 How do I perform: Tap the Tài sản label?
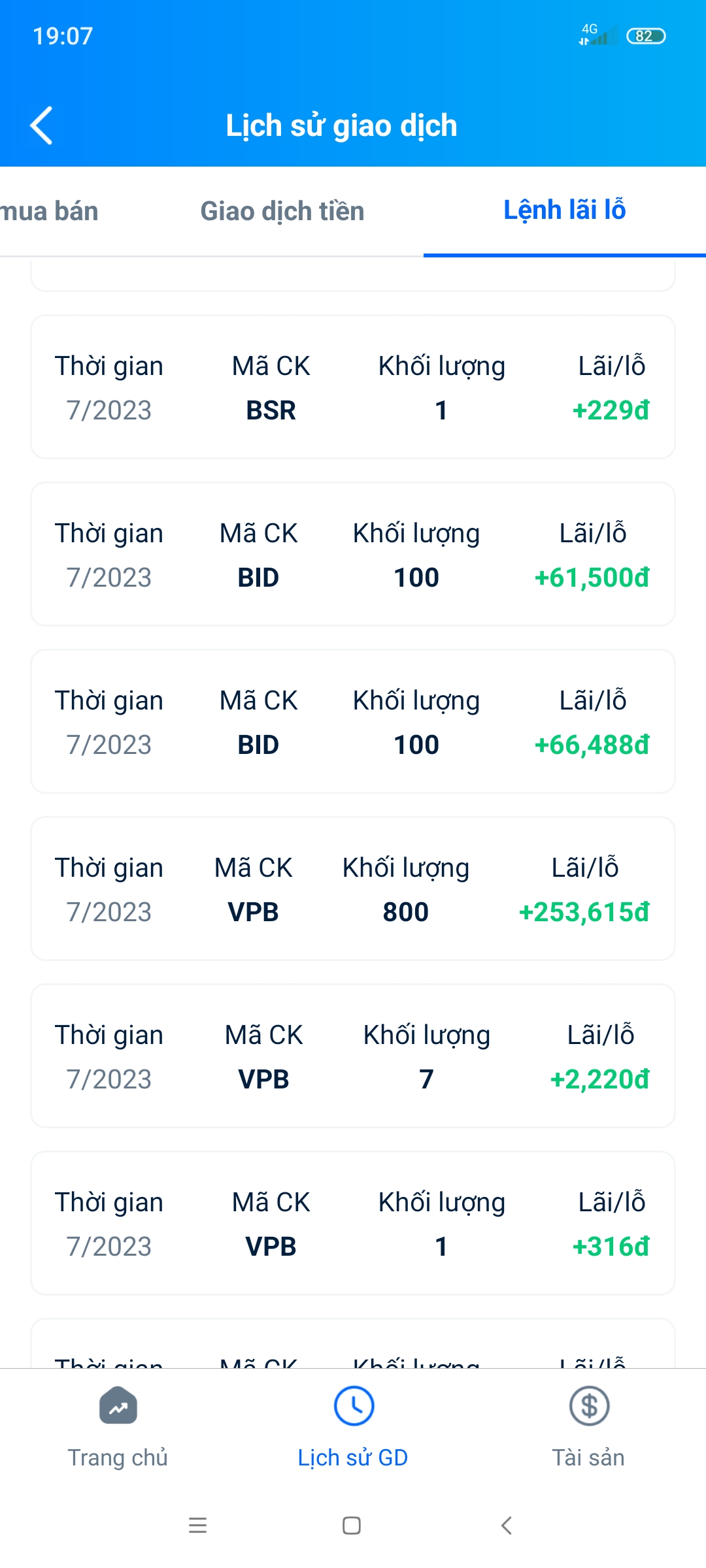pos(588,1456)
